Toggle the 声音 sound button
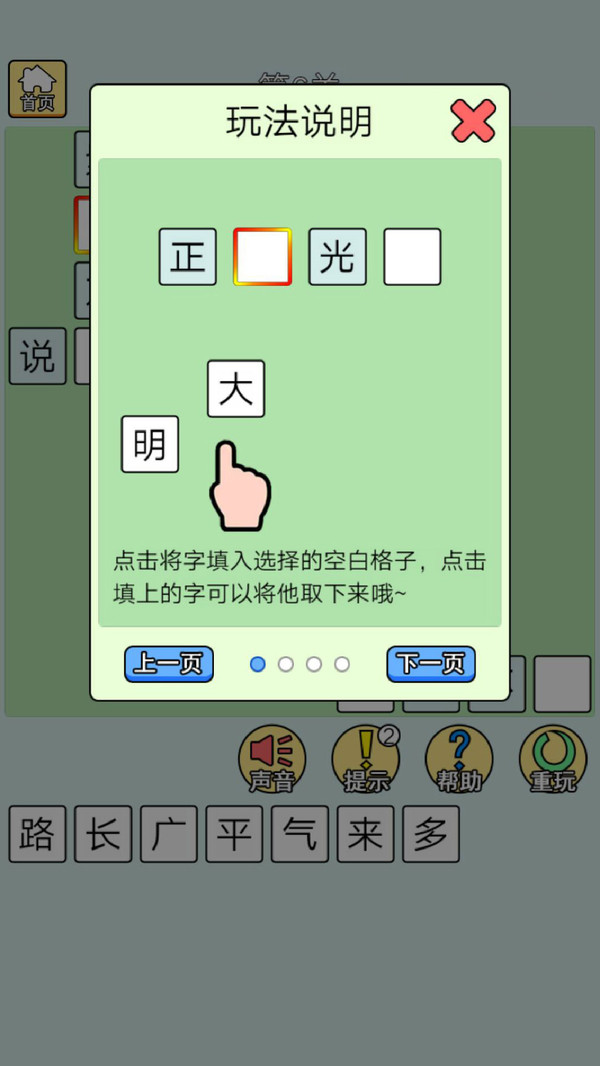Screen dimensions: 600x1066 coord(272,759)
